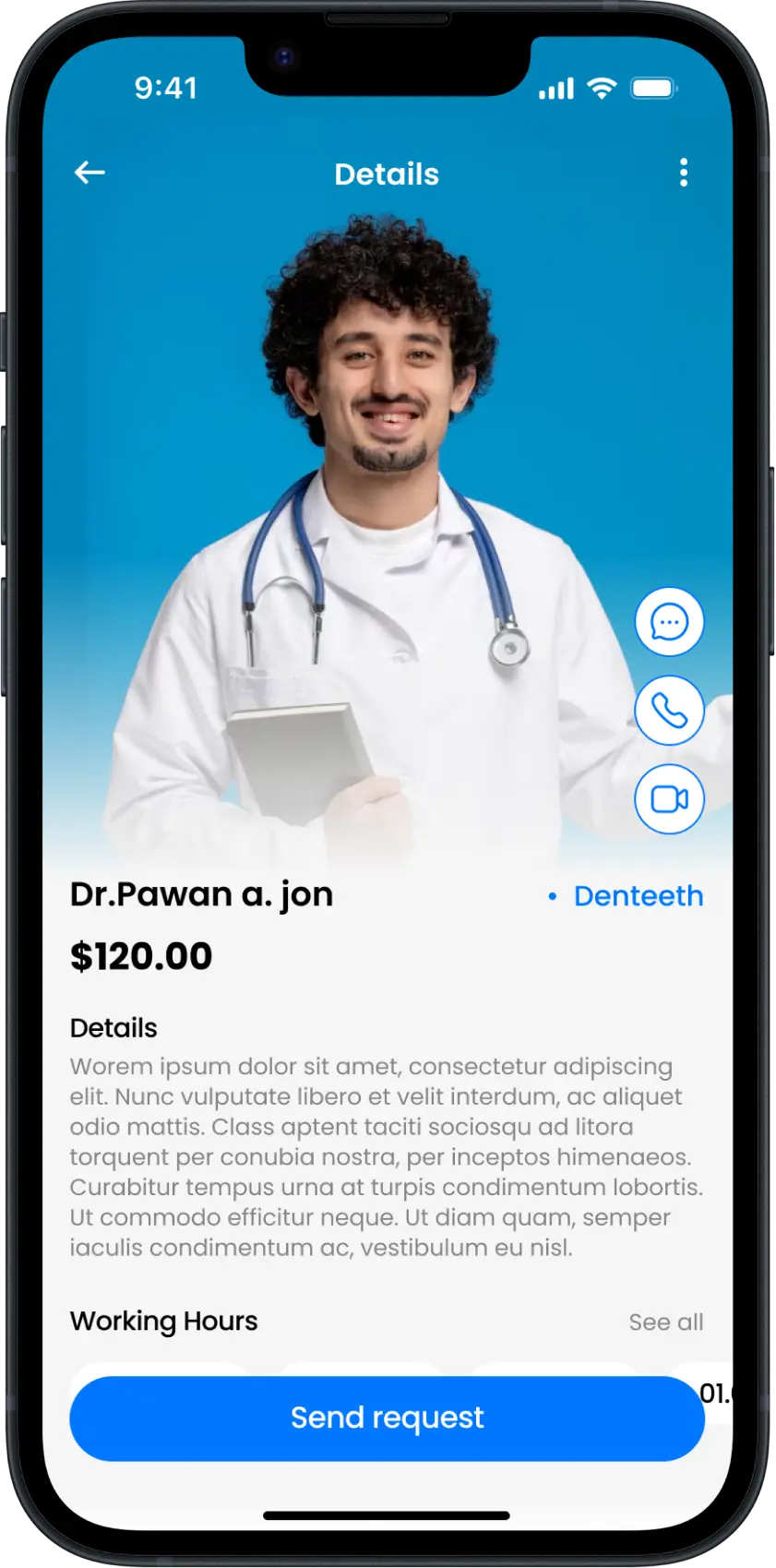The image size is (776, 1568).
Task: Go back using the arrow icon
Action: tap(89, 173)
